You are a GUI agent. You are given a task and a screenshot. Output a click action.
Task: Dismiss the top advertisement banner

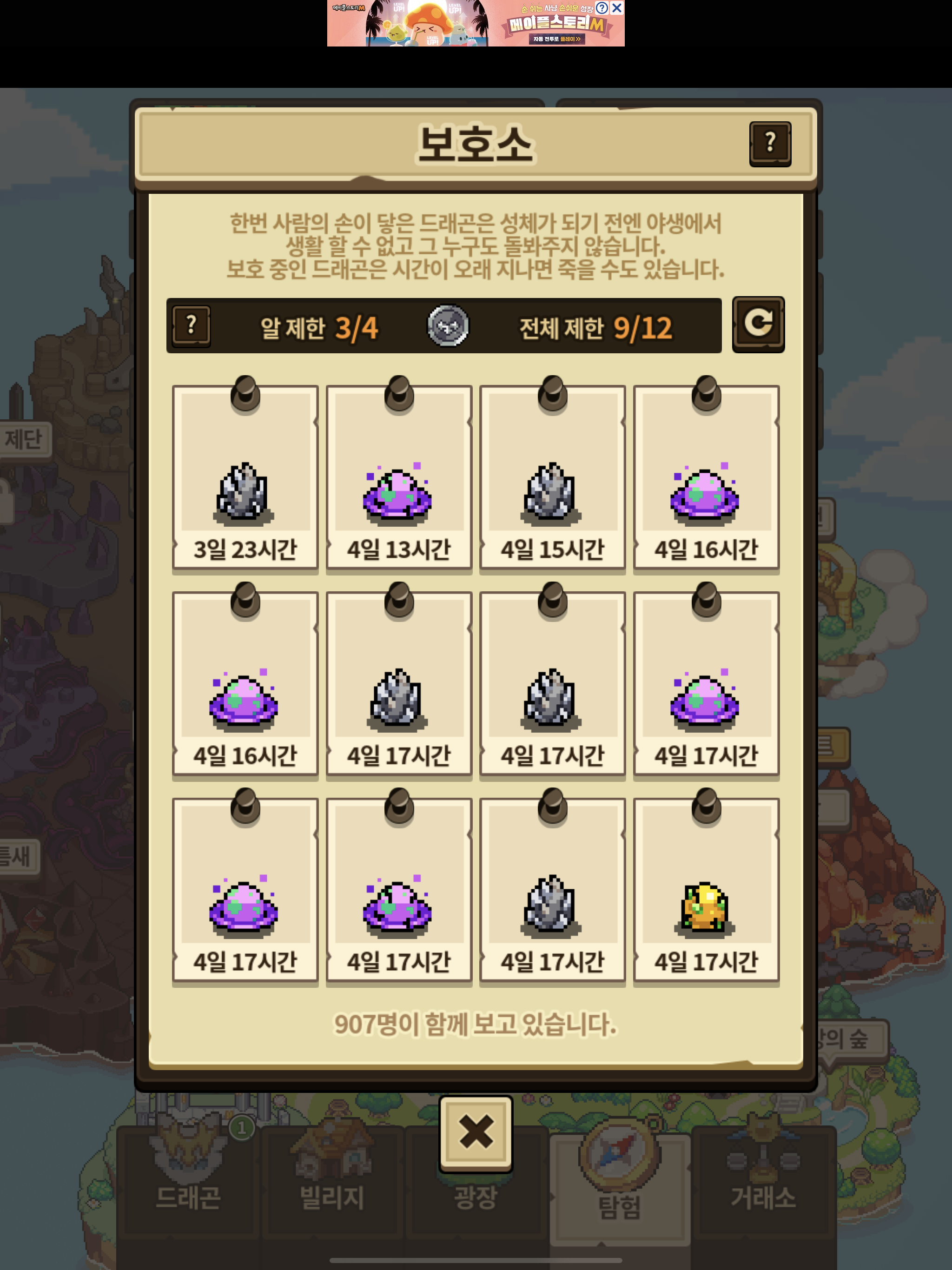(617, 7)
